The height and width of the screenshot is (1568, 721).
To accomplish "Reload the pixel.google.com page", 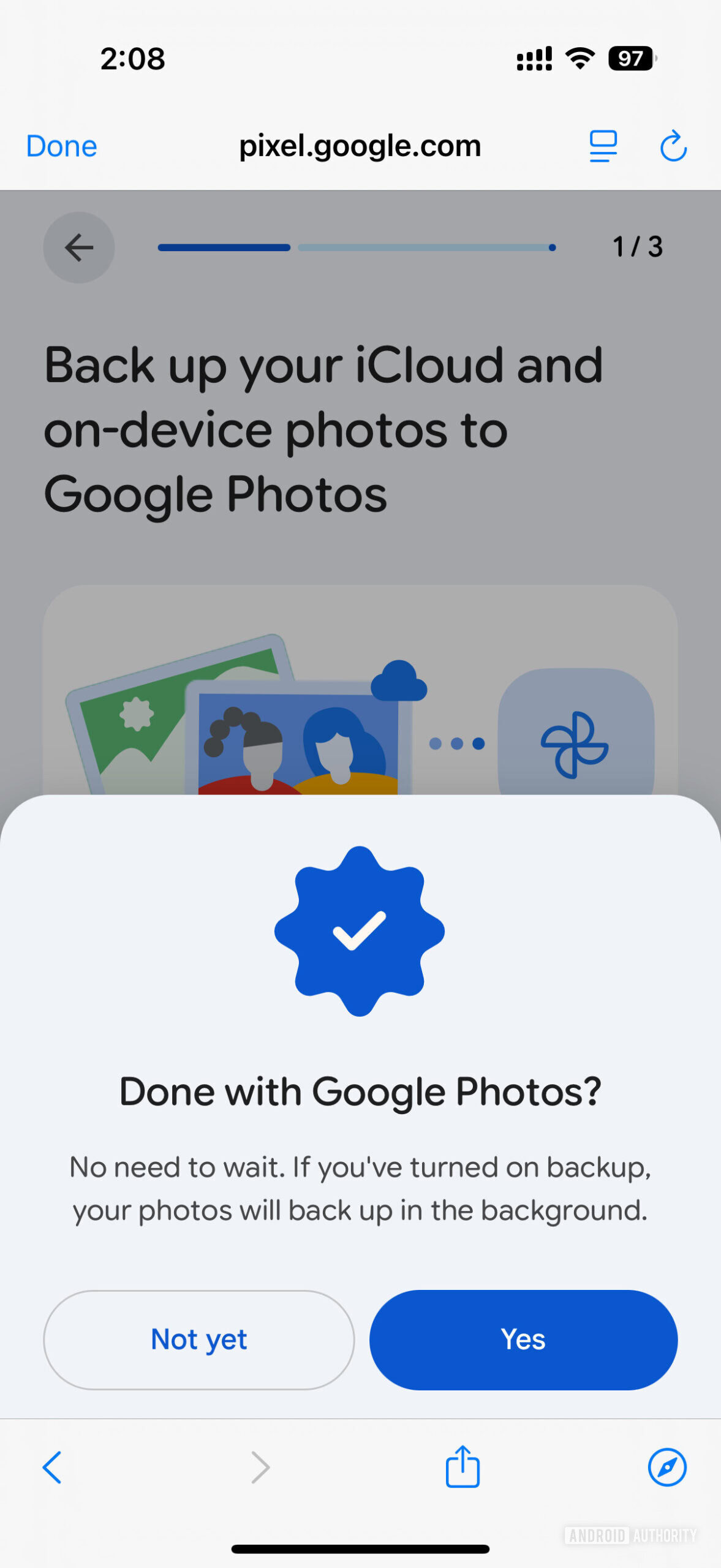I will (x=673, y=146).
